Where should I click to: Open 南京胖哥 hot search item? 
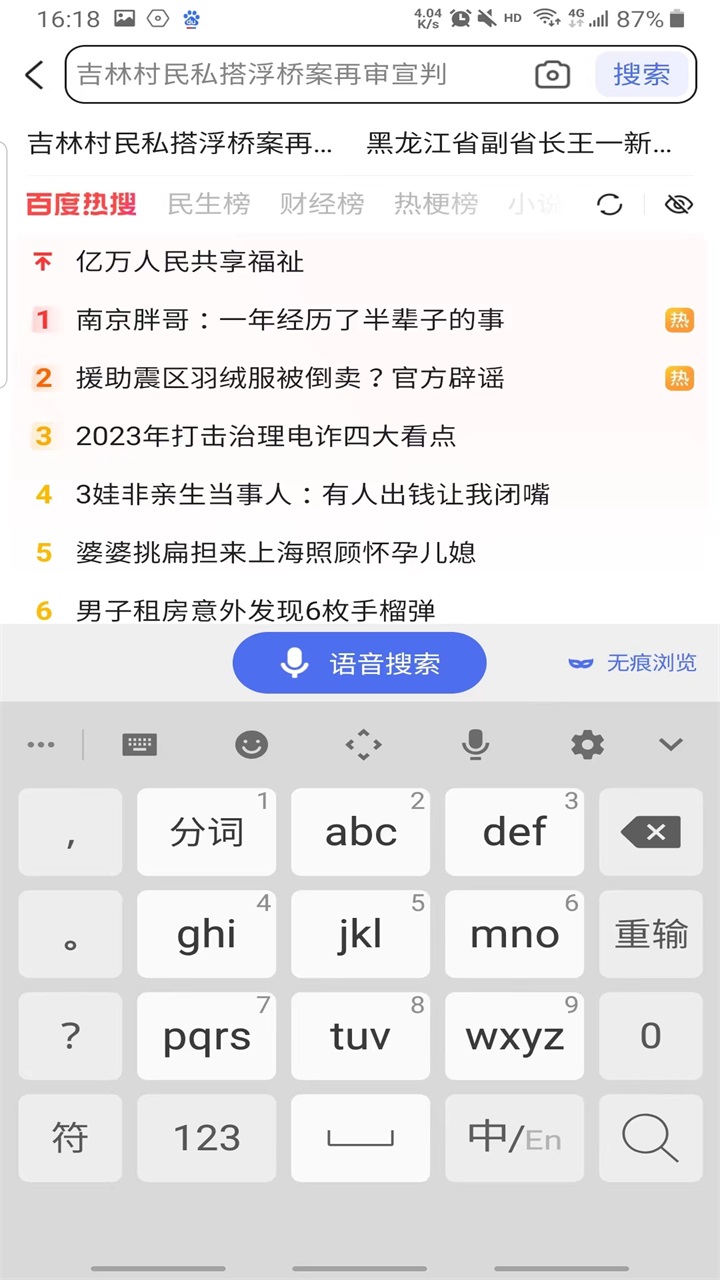pyautogui.click(x=290, y=320)
